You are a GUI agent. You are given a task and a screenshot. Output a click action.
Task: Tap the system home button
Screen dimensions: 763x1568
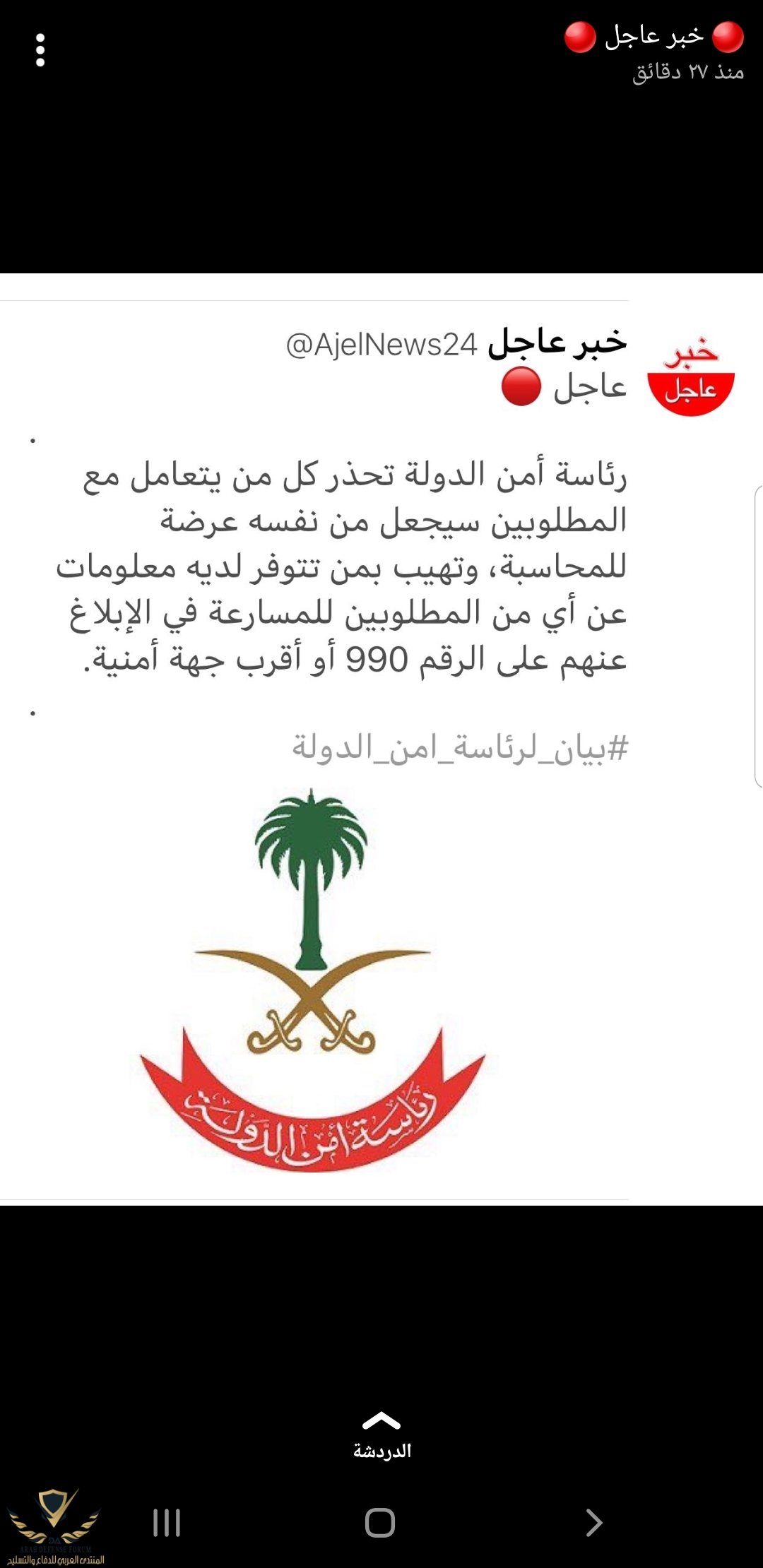click(x=380, y=1523)
